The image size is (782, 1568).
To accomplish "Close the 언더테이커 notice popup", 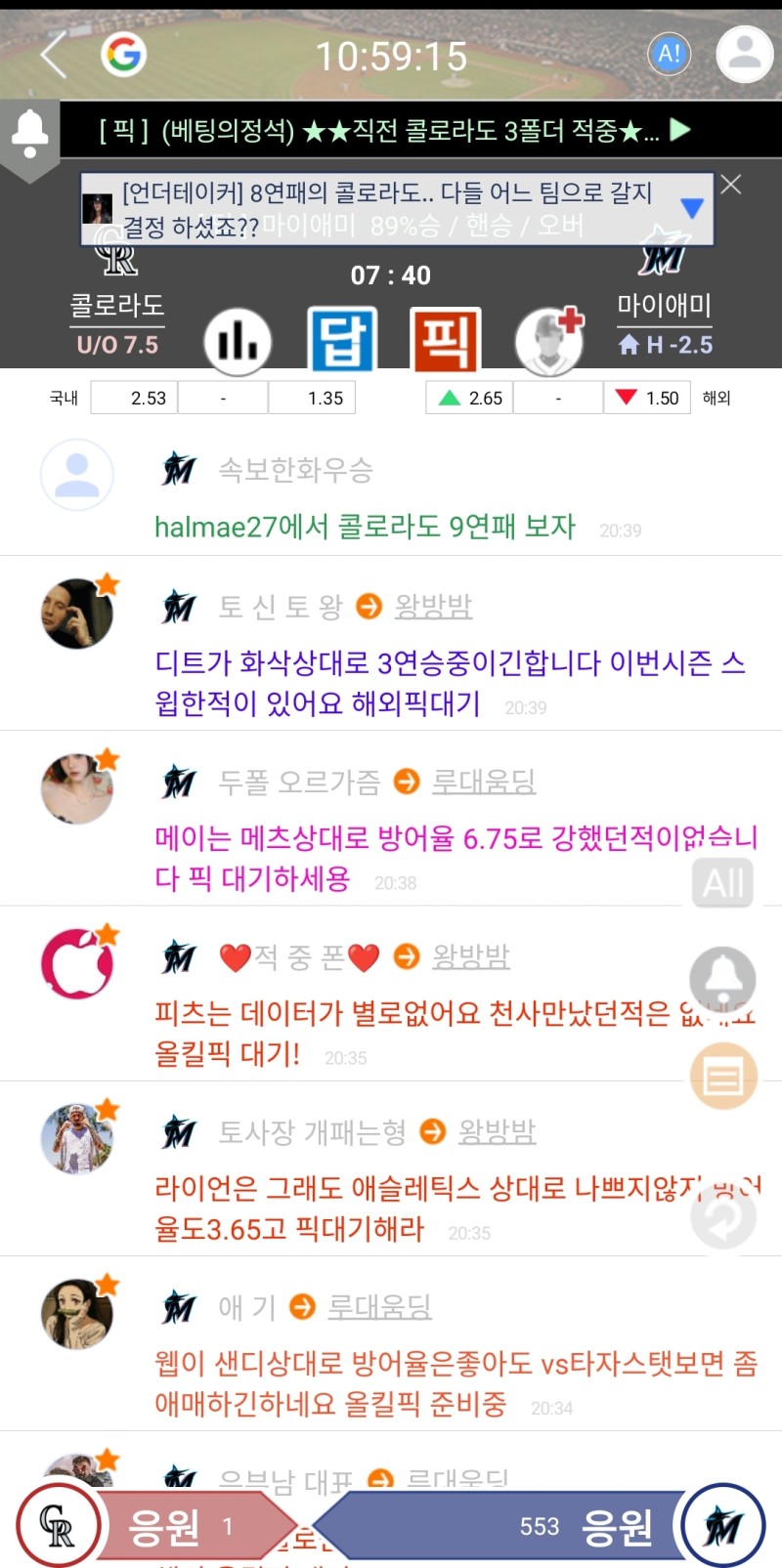I will pos(731,184).
